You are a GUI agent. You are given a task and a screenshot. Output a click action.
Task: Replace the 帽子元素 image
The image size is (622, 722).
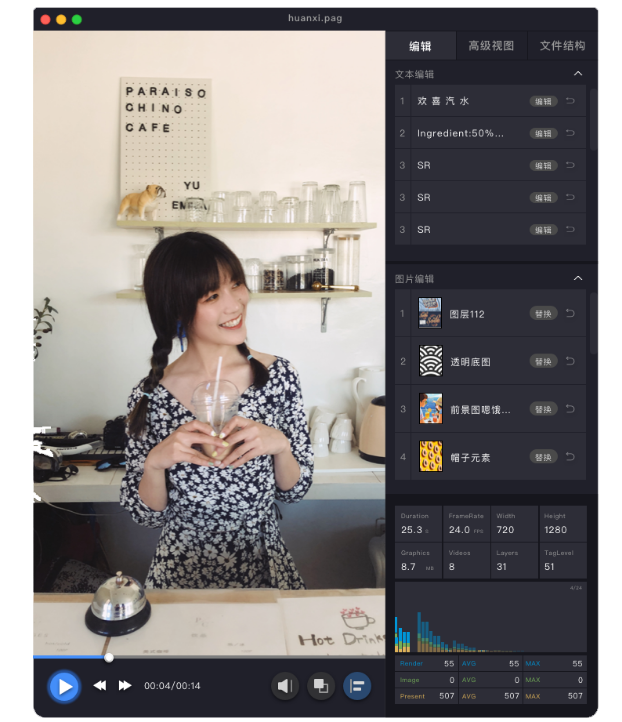[x=543, y=457]
